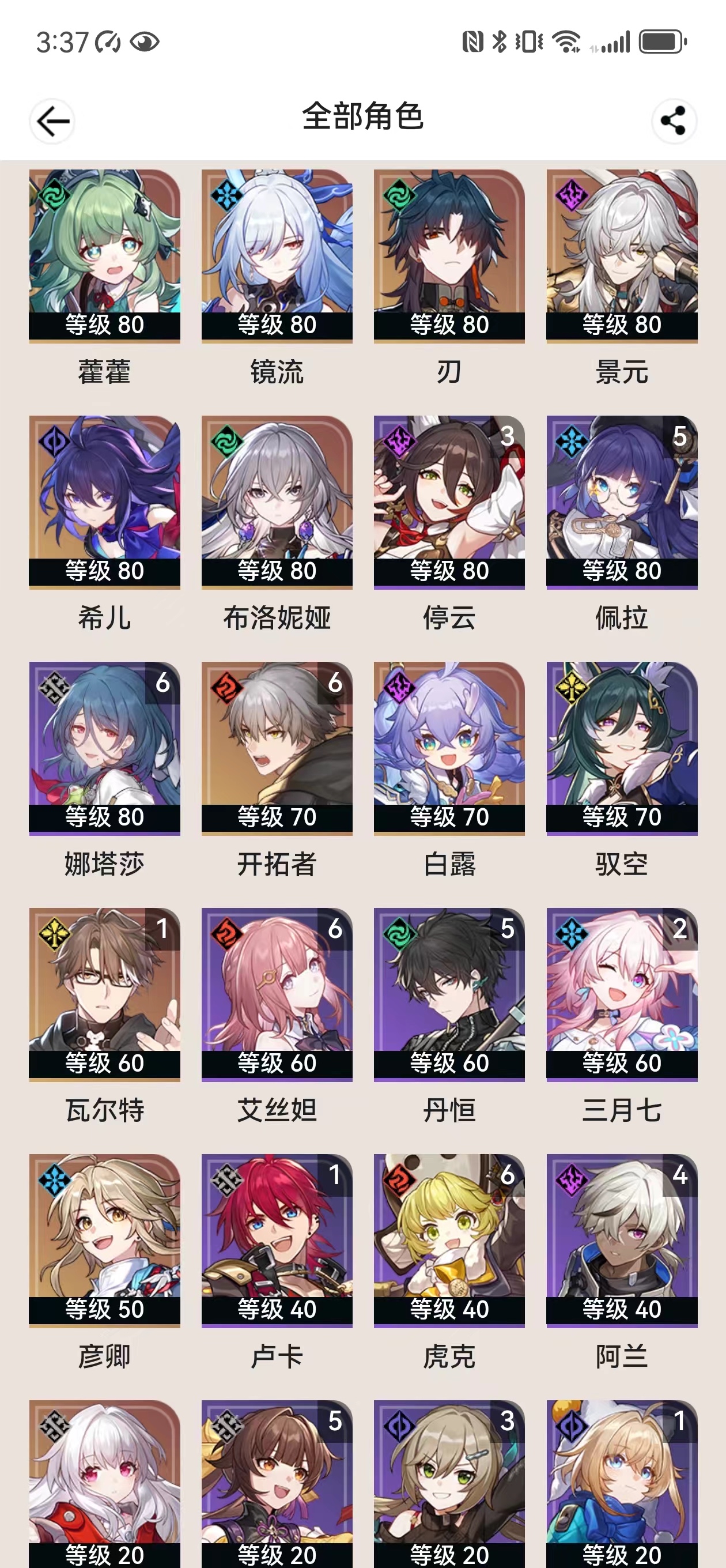Open the 白露 tile
726x1568 pixels.
click(x=449, y=747)
